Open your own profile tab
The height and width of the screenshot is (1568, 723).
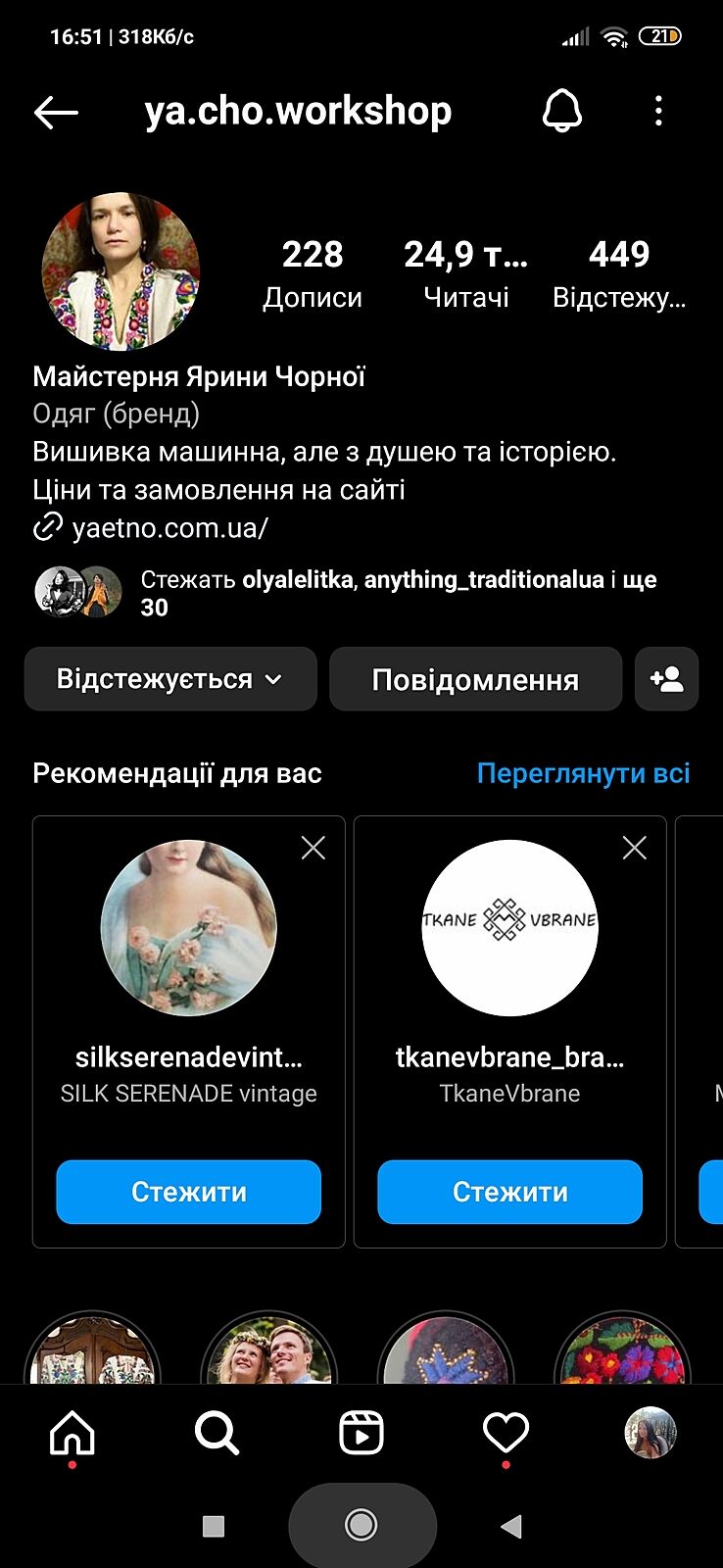tap(651, 1434)
